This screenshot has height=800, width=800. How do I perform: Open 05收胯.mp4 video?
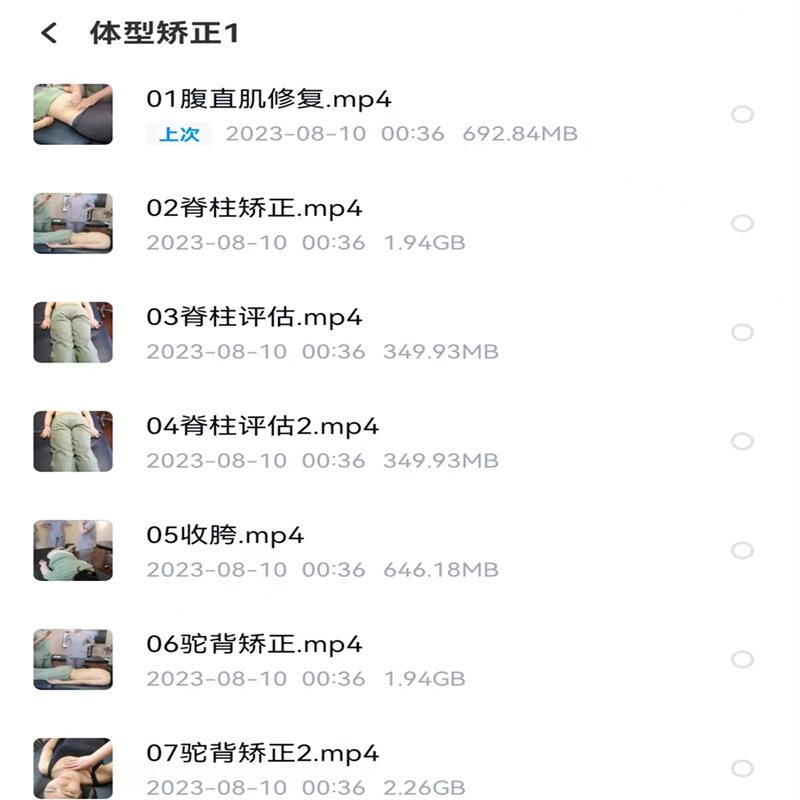point(225,536)
